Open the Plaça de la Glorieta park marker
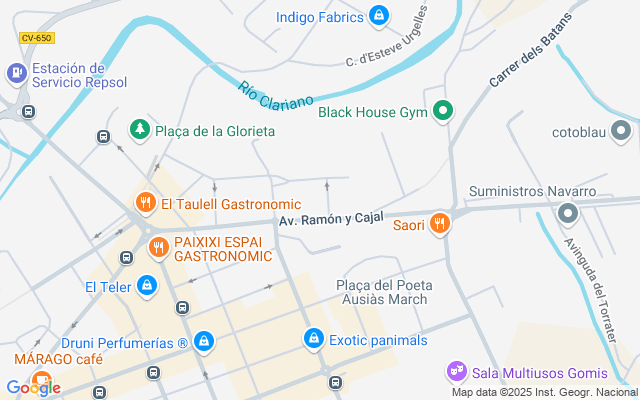The height and width of the screenshot is (400, 640). tap(139, 130)
